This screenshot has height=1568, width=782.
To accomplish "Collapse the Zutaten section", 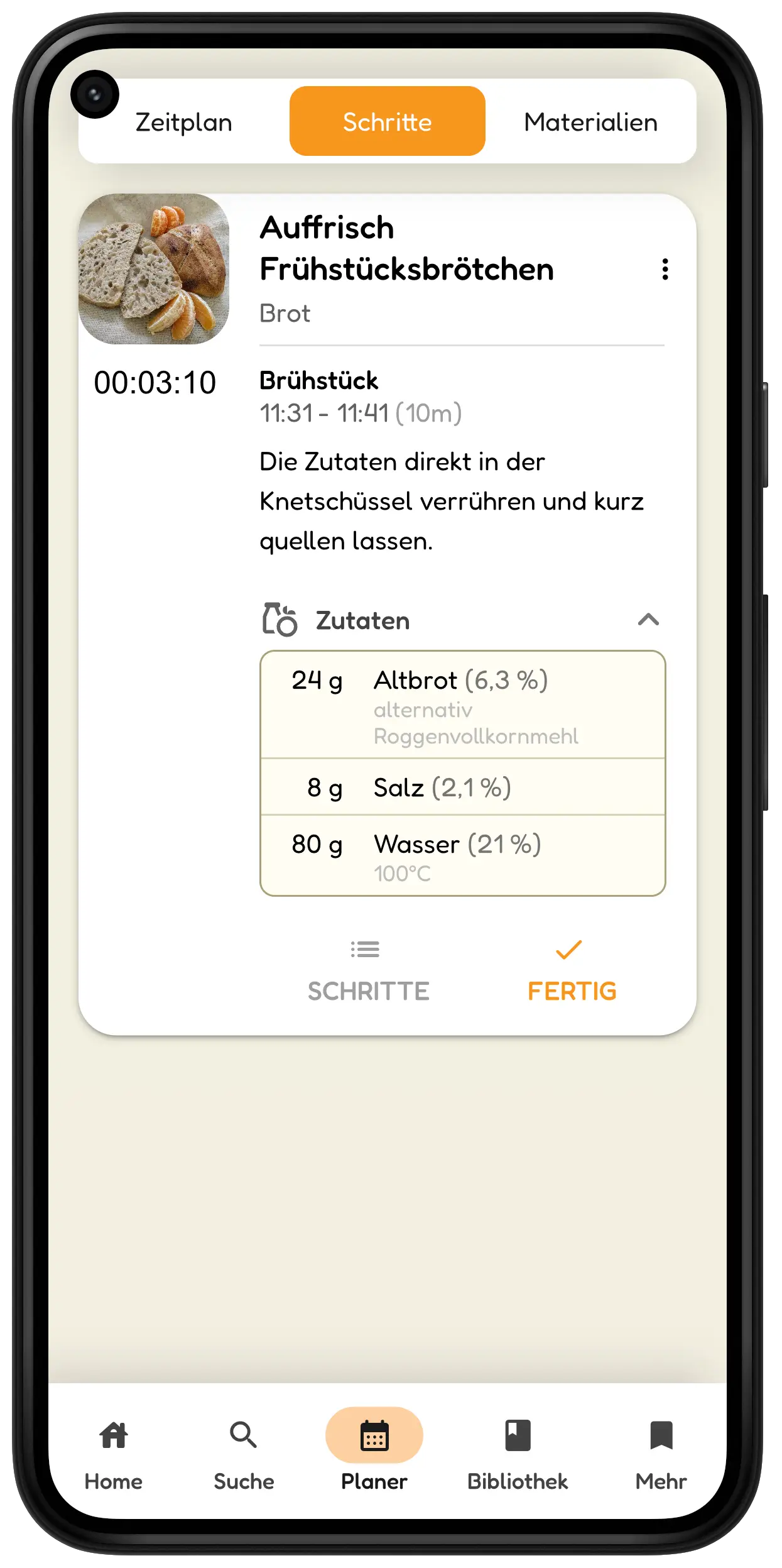I will (648, 620).
